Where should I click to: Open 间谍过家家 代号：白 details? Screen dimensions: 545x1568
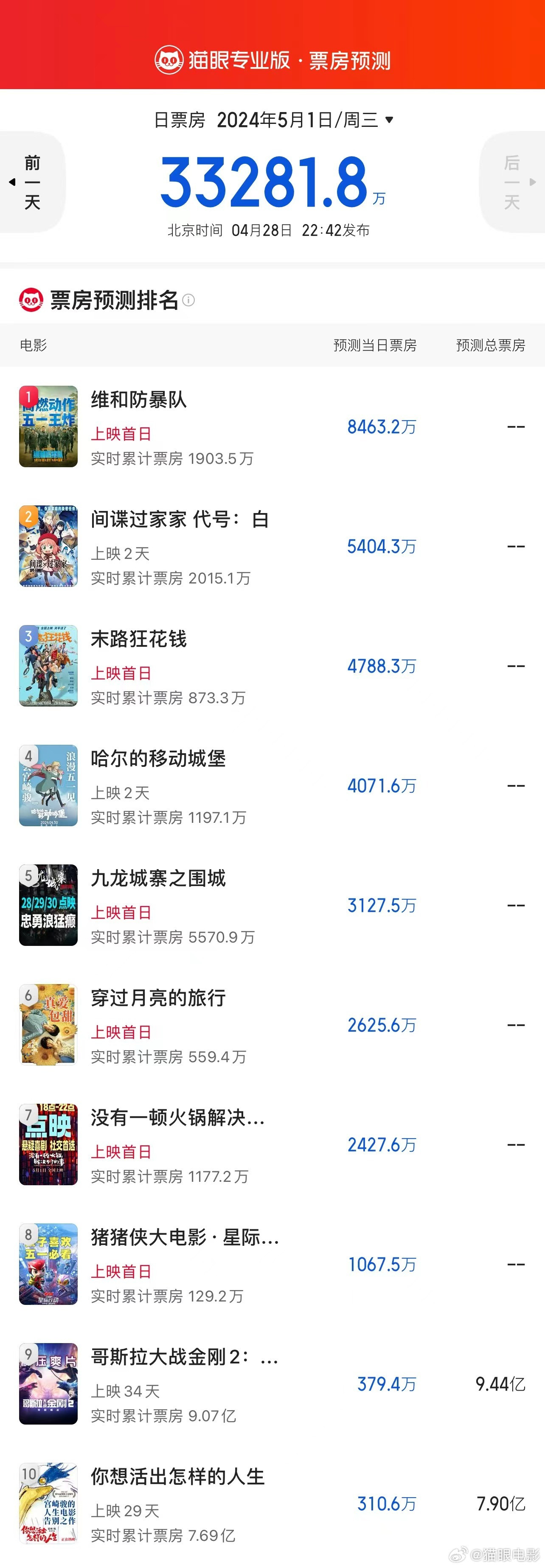coord(272,546)
